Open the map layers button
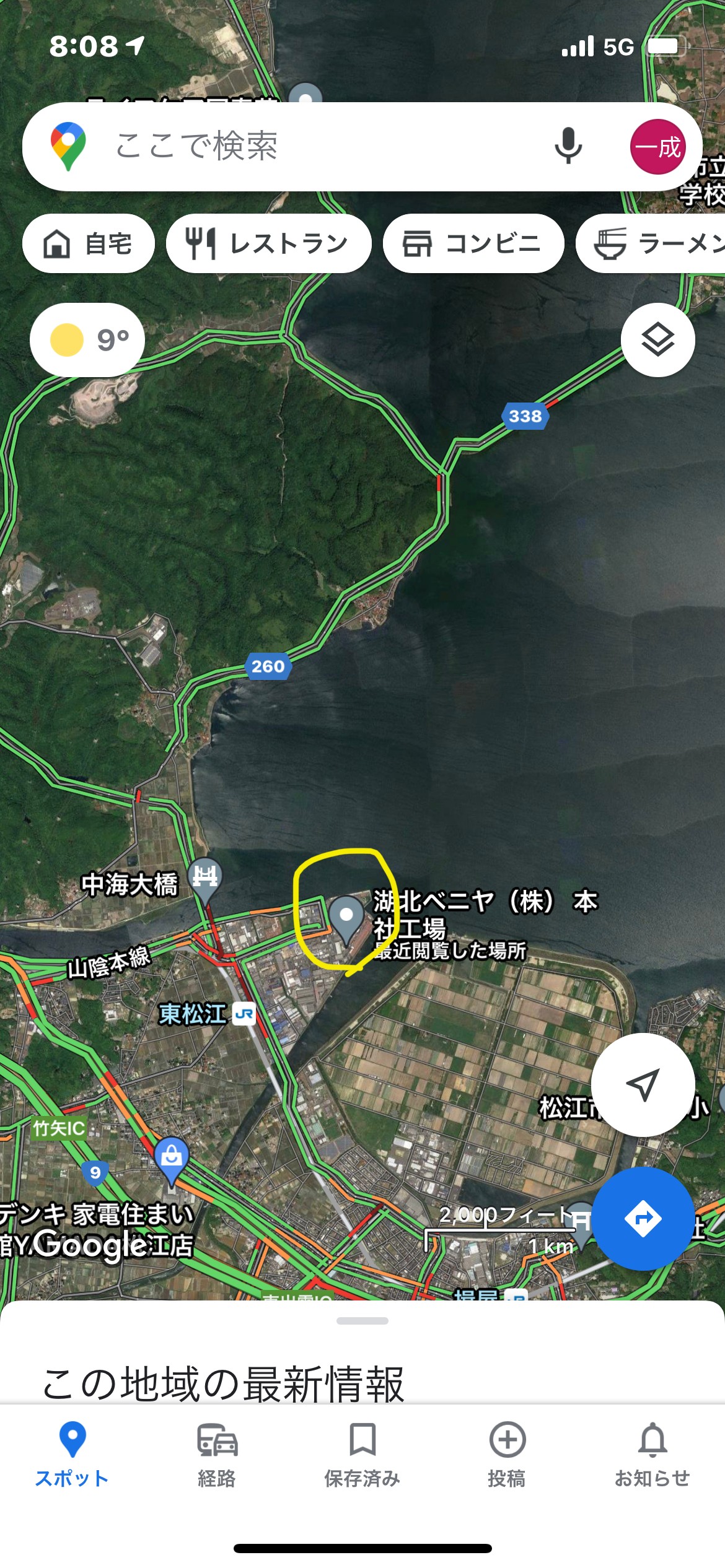This screenshot has width=725, height=1568. [658, 340]
